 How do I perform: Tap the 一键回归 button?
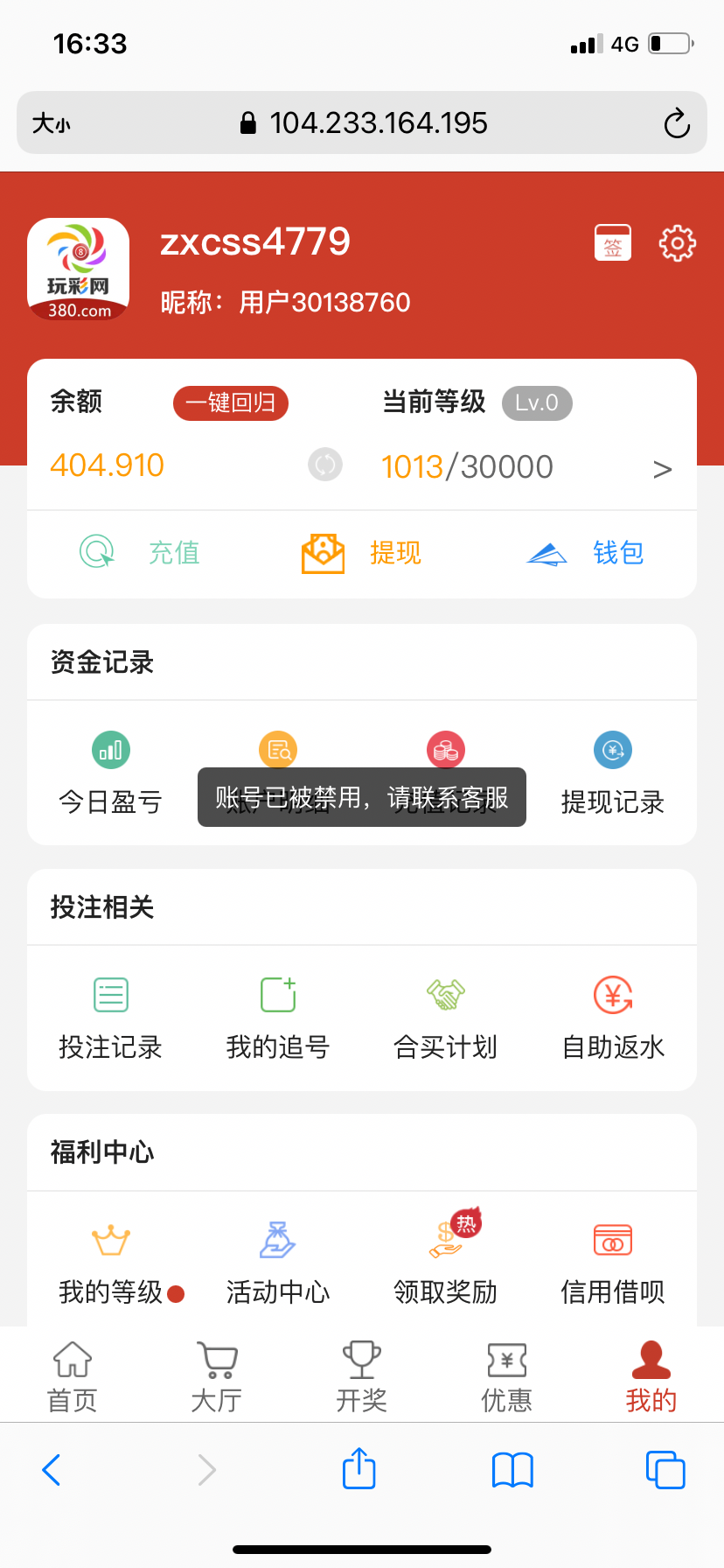pyautogui.click(x=231, y=402)
